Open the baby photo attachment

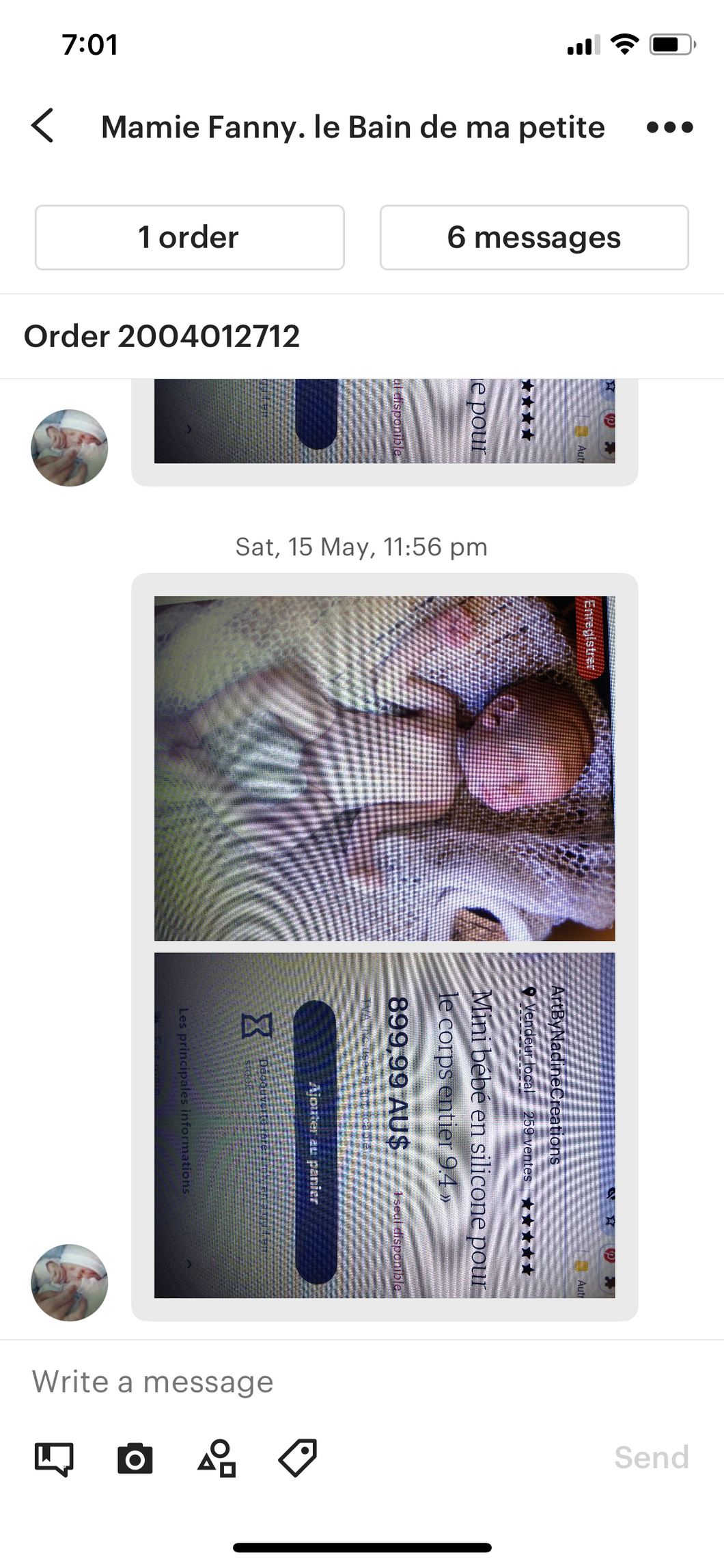[385, 768]
